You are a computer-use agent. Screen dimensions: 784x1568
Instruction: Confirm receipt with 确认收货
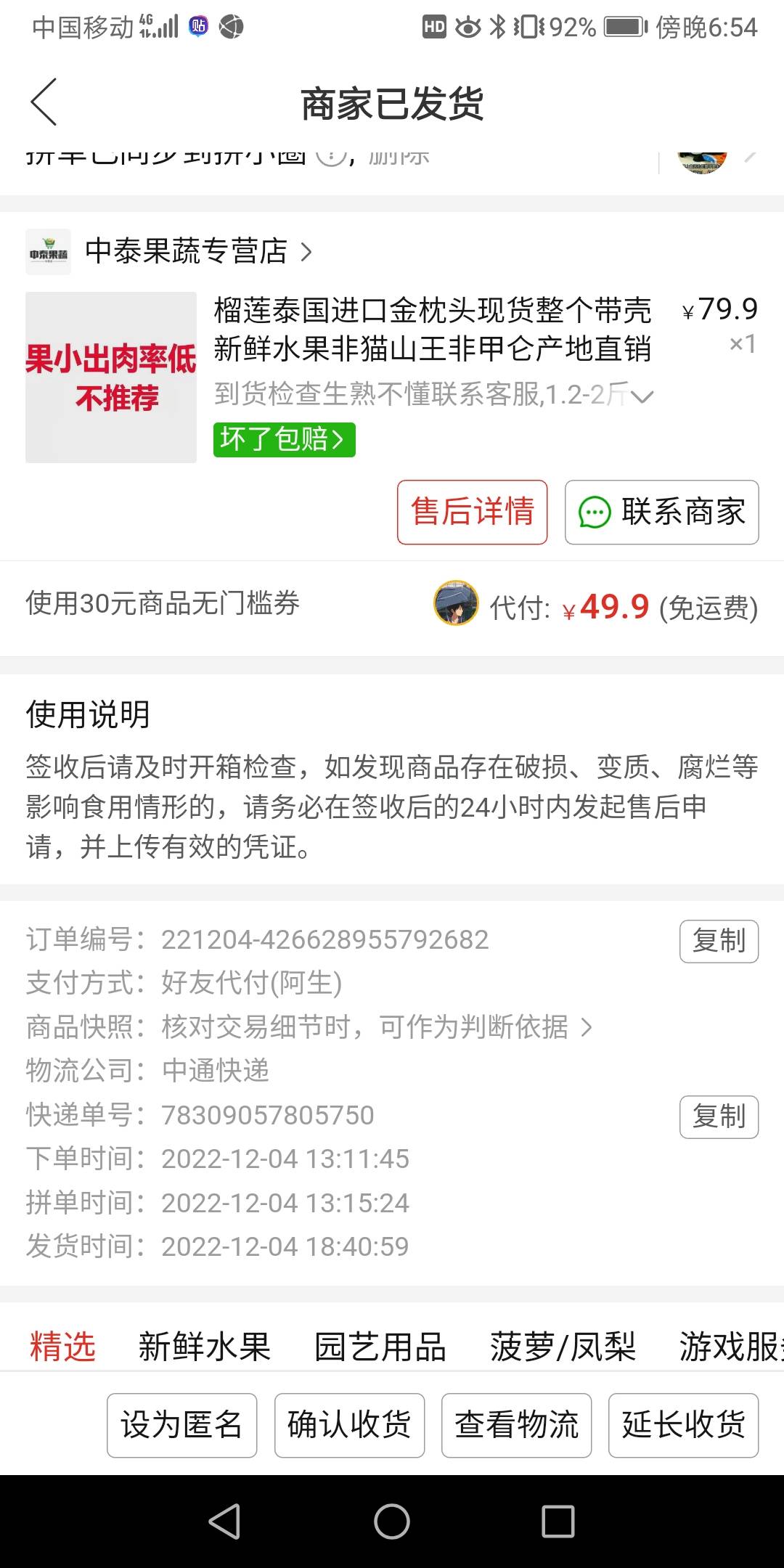350,1425
